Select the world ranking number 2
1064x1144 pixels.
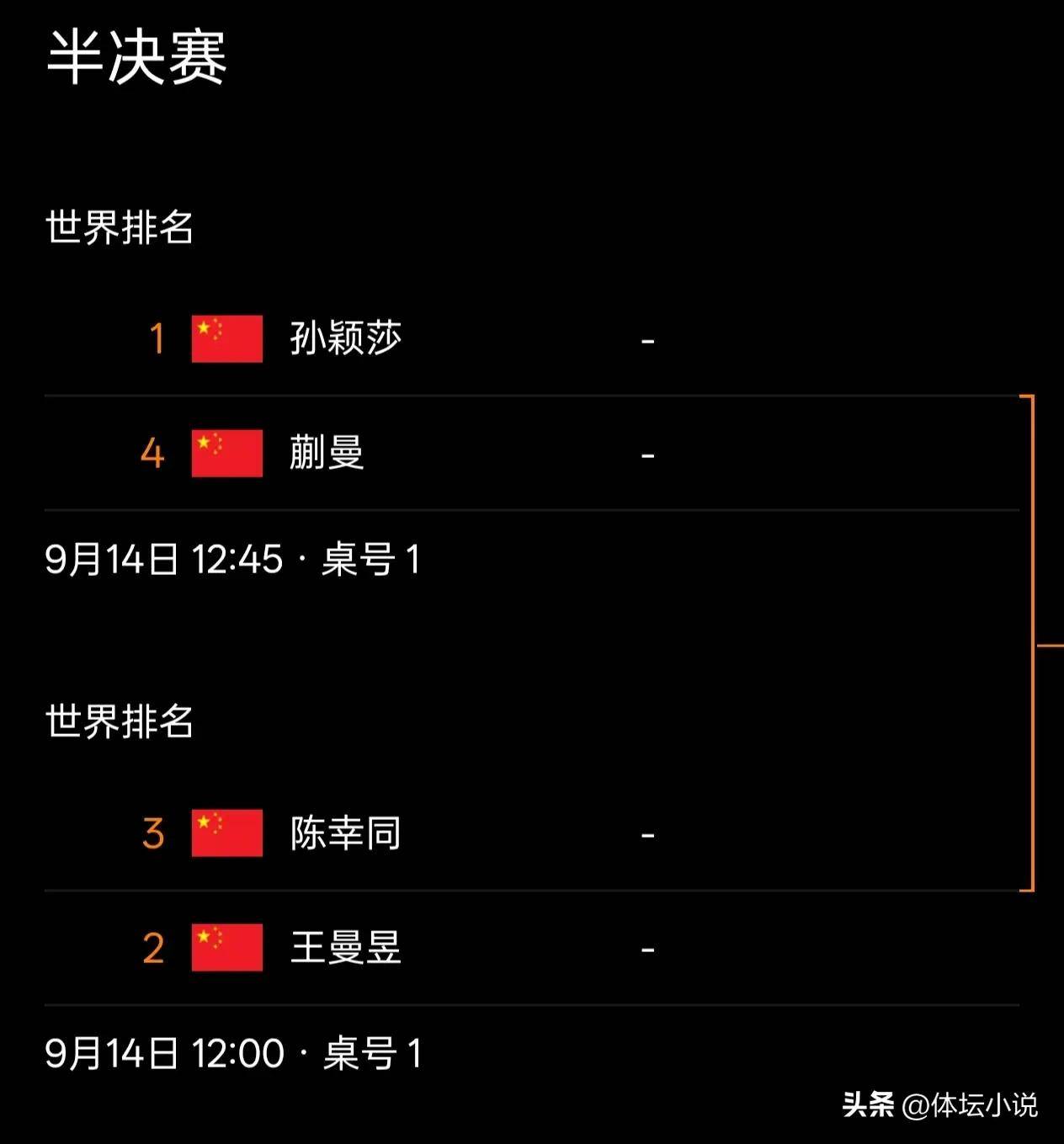pyautogui.click(x=152, y=948)
